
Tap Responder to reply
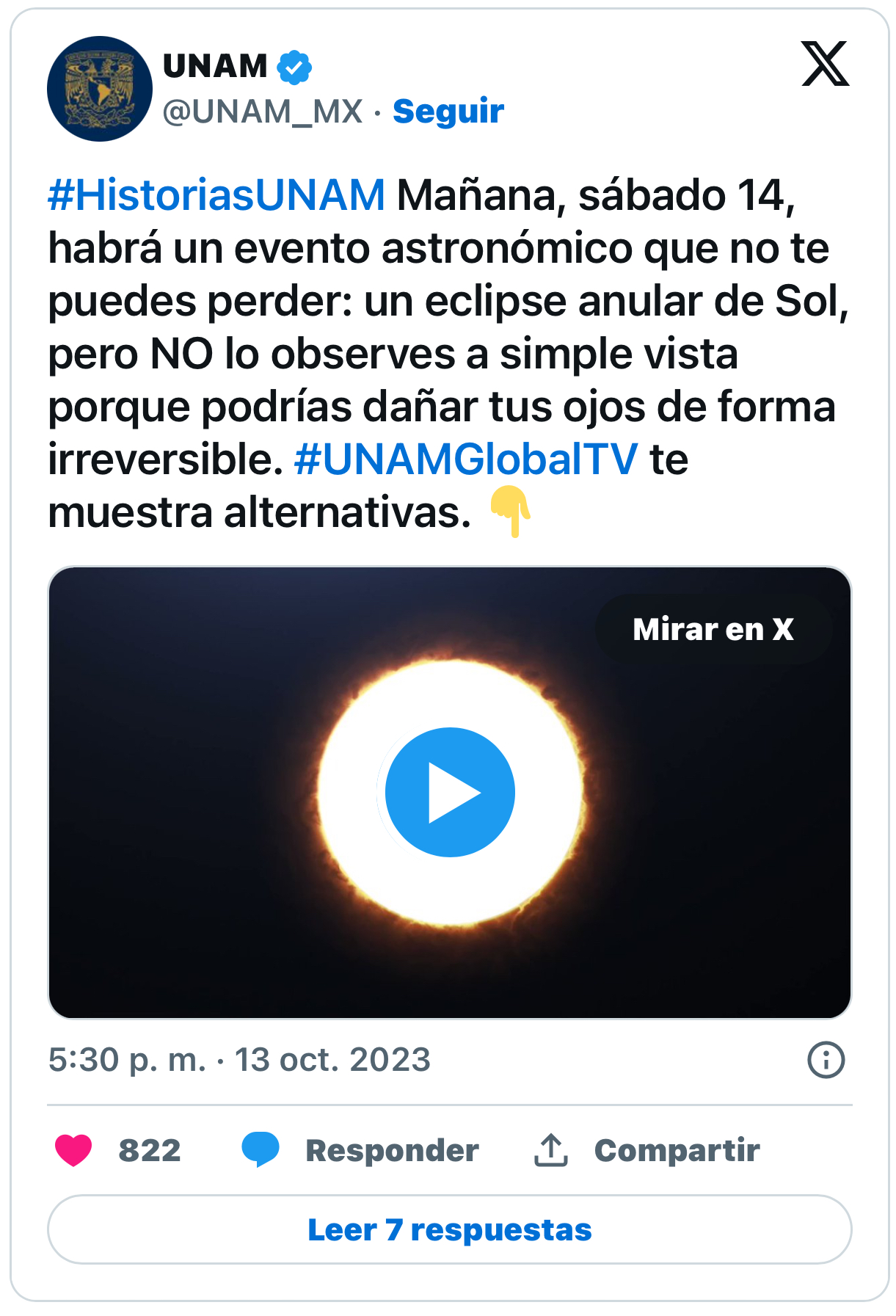pos(391,1150)
